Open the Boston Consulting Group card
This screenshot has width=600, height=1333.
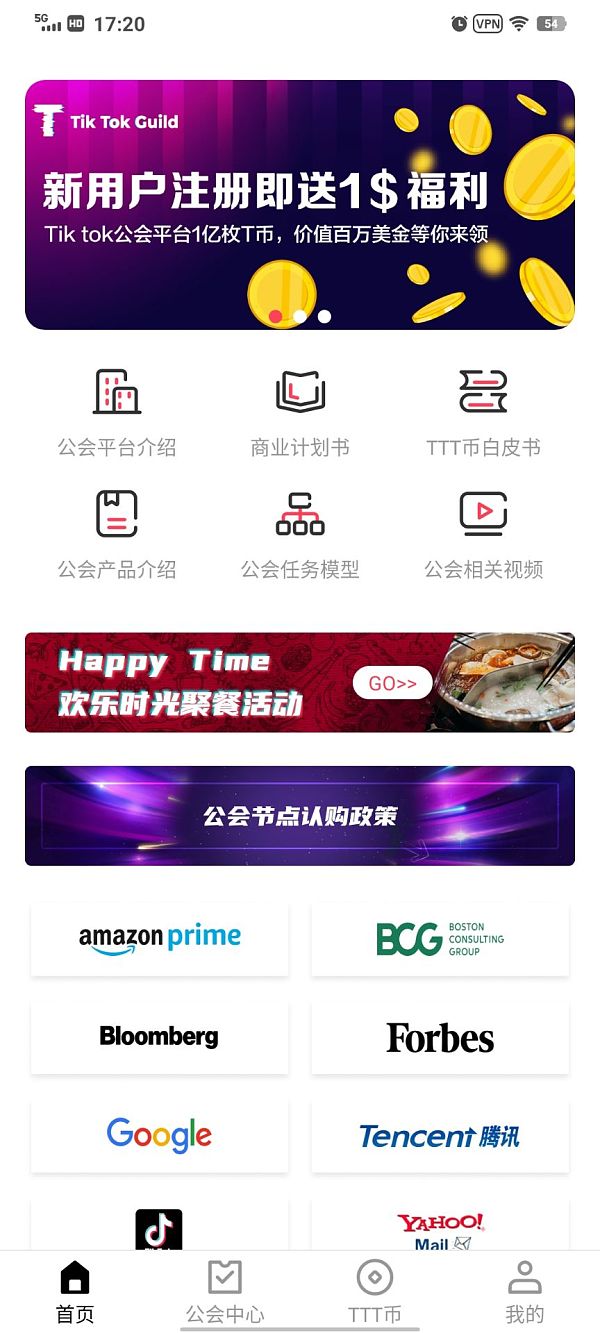[x=440, y=939]
